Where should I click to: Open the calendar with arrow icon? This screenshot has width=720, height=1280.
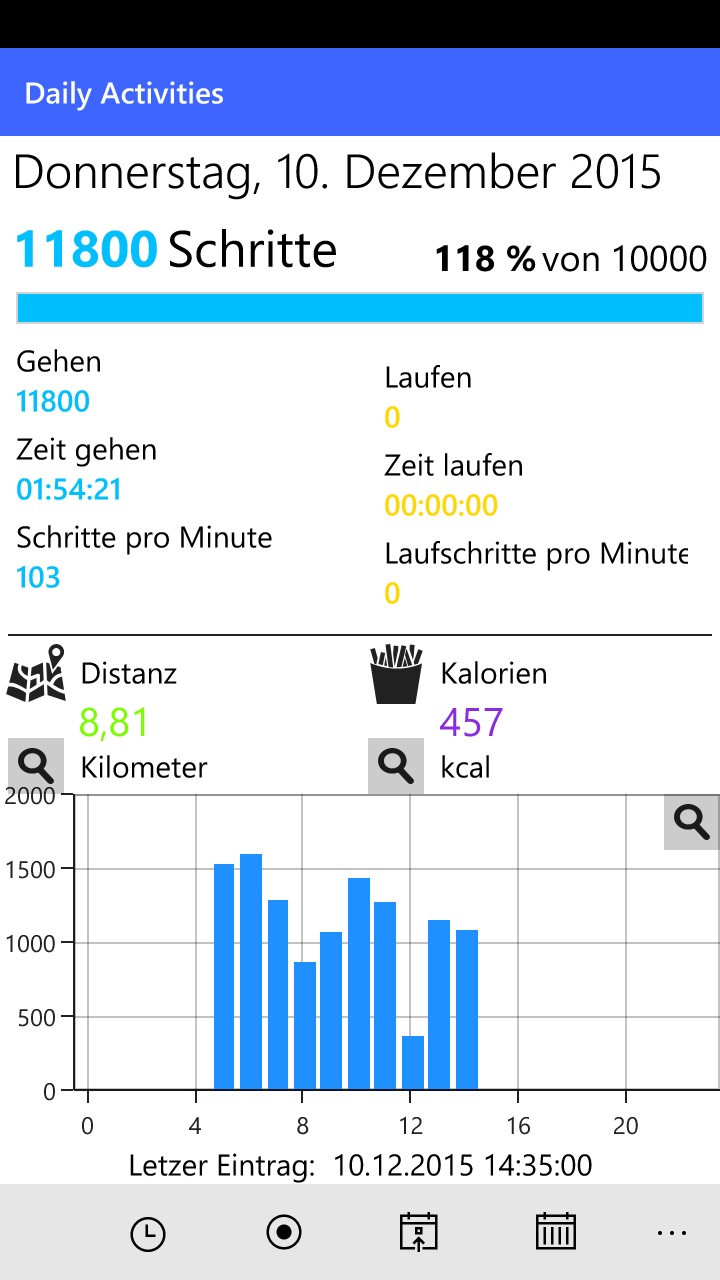click(419, 1232)
